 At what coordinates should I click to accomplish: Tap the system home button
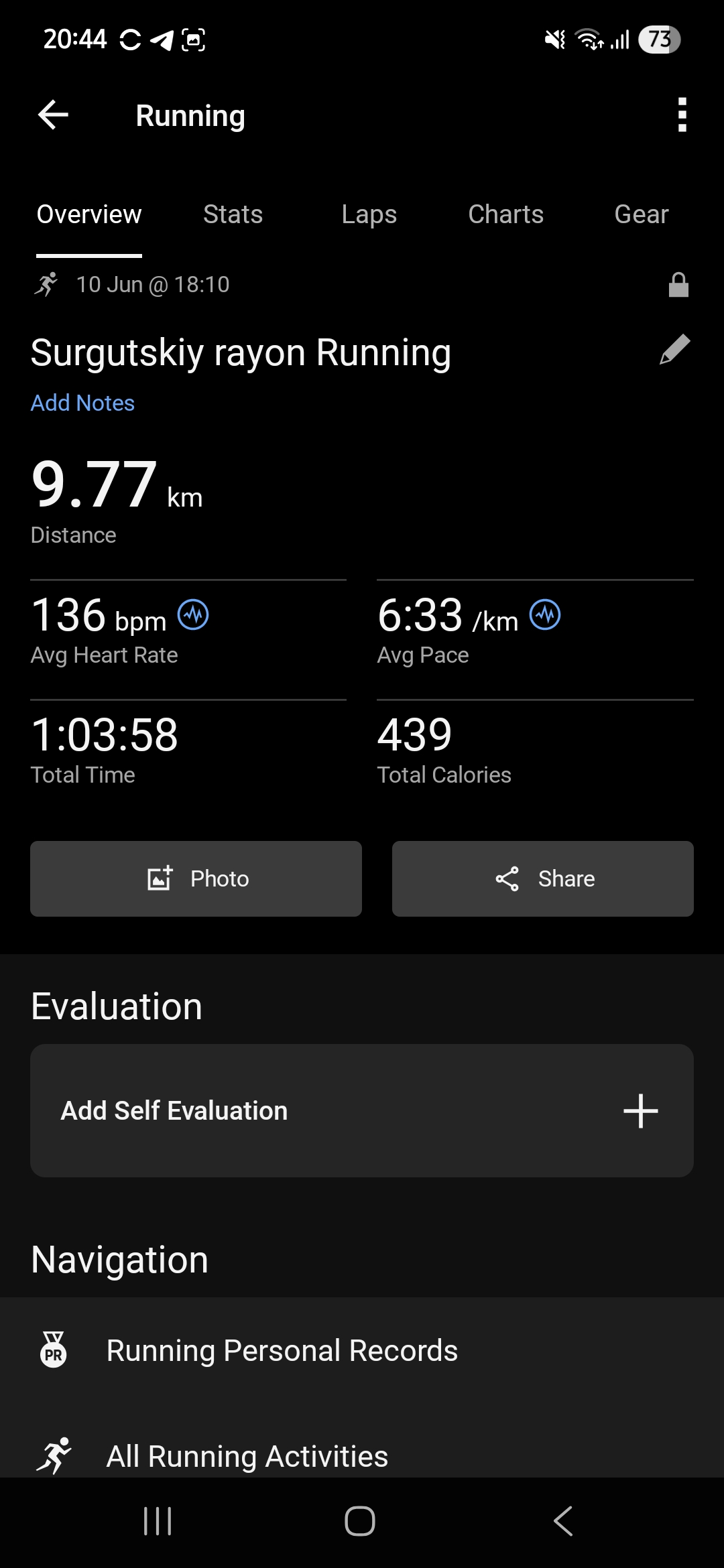click(360, 1520)
